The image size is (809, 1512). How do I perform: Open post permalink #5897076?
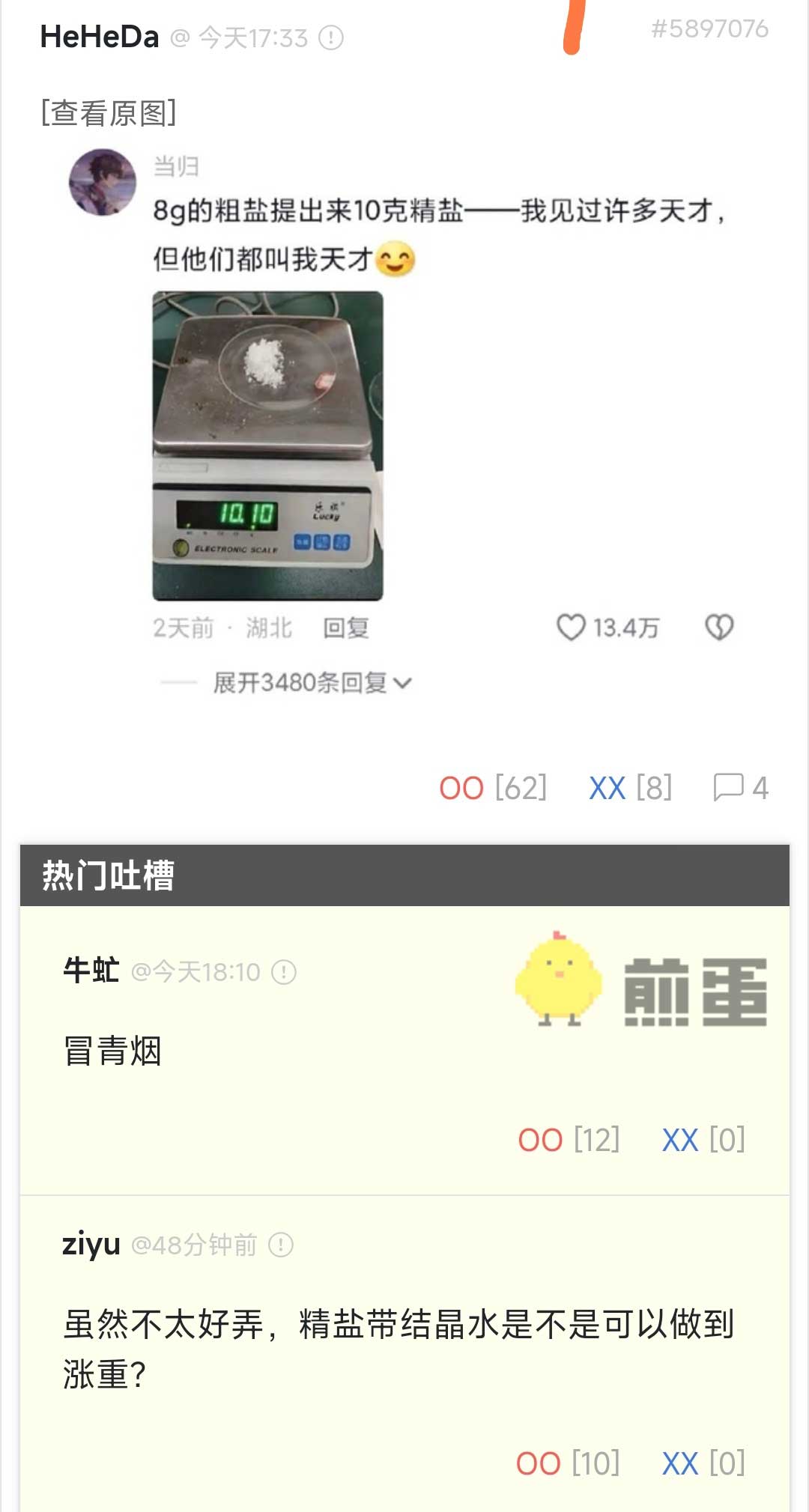709,28
